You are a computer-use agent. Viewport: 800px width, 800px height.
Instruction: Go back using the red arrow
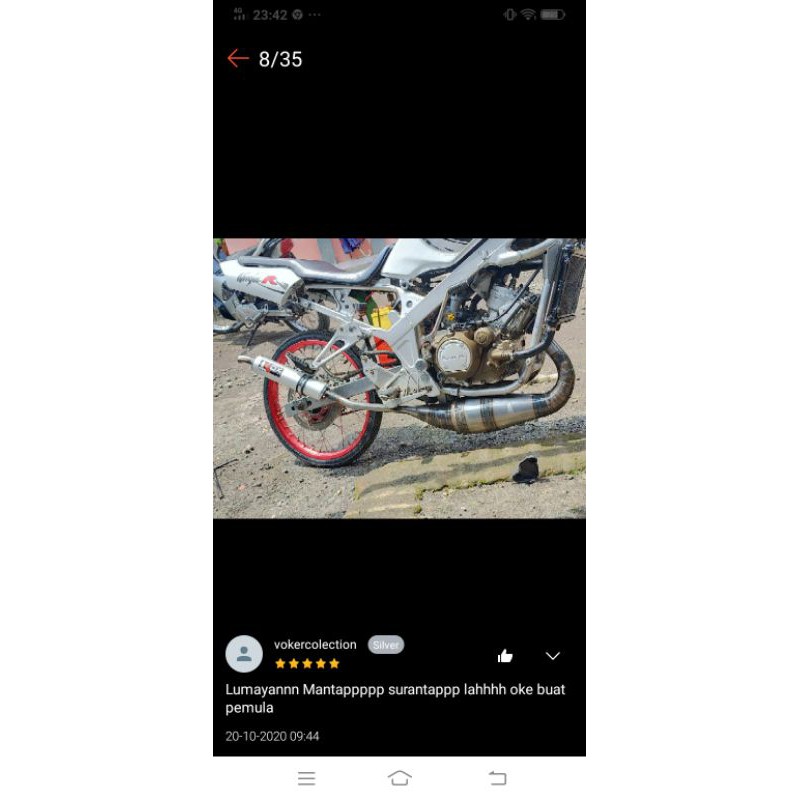237,59
